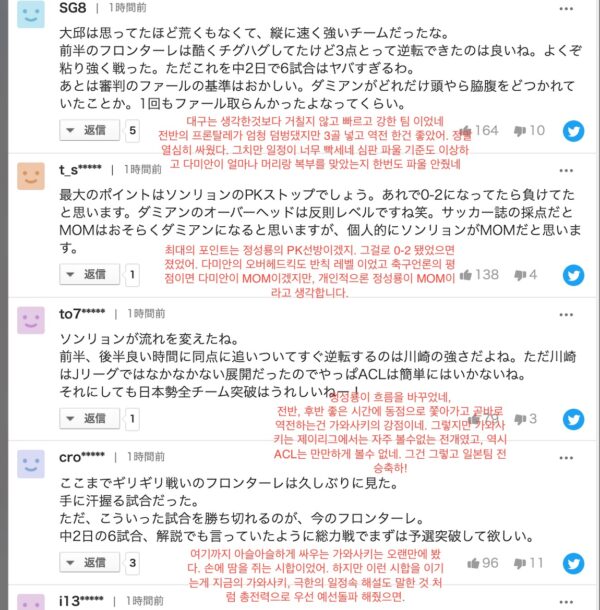
Task: Share t_s*****'s comment on Twitter
Action: coord(573,274)
